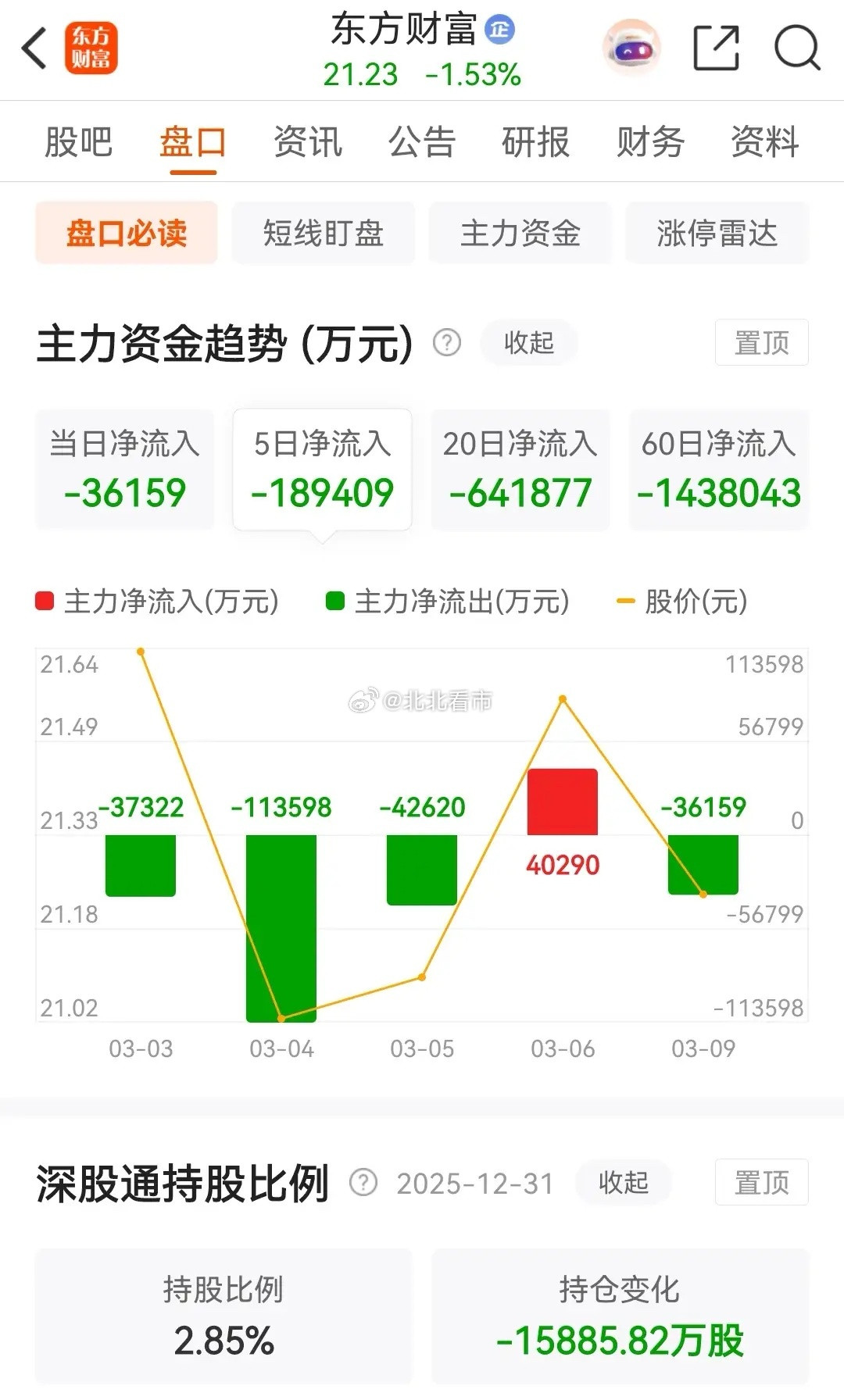Collapse the 深股通持股比例 section
Viewport: 844px width, 1400px height.
point(623,1183)
